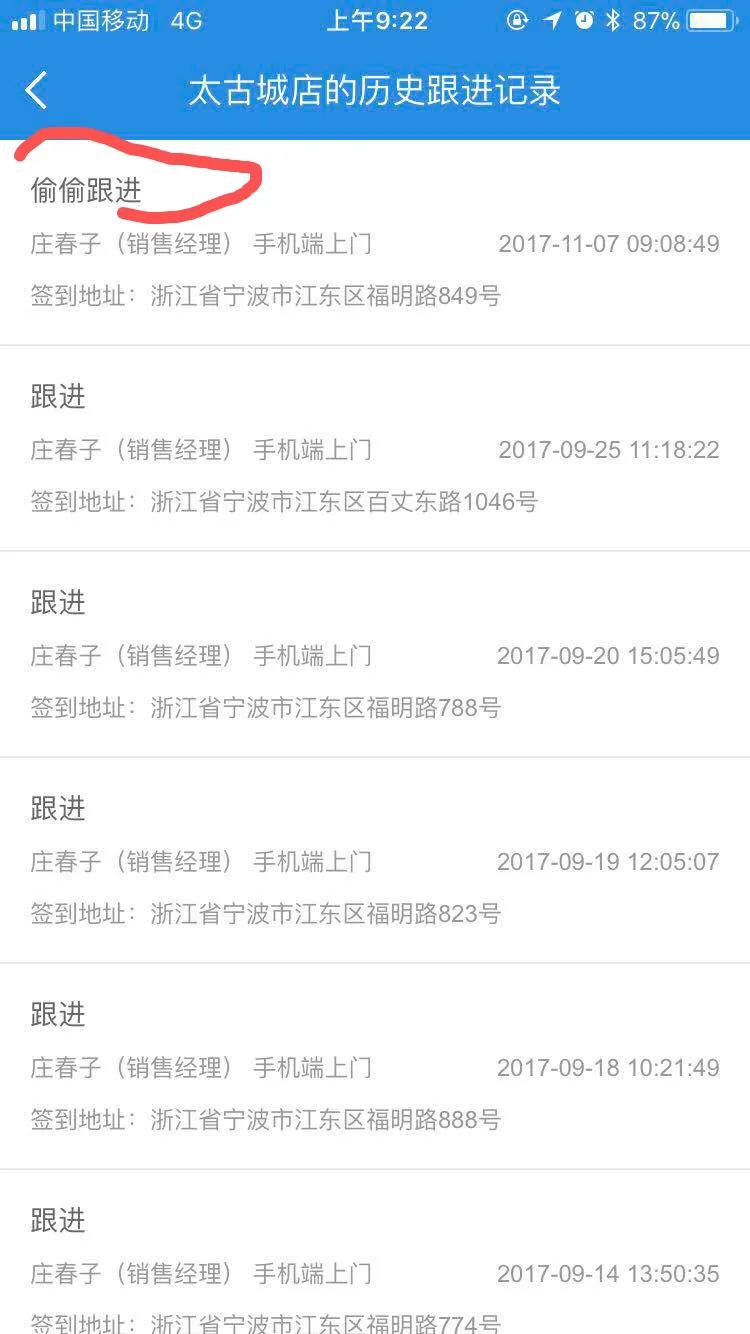750x1334 pixels.
Task: Open the follow-up record dated 2017-09-18
Action: 375,1066
